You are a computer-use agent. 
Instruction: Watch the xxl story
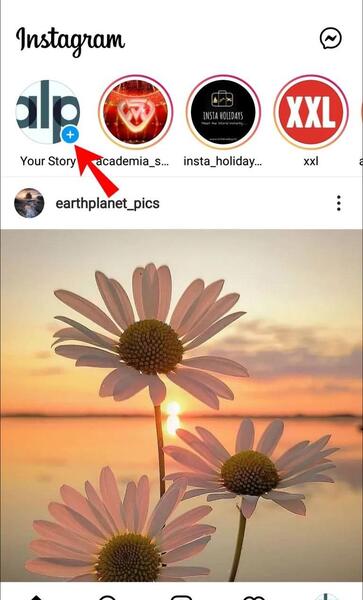coord(311,112)
